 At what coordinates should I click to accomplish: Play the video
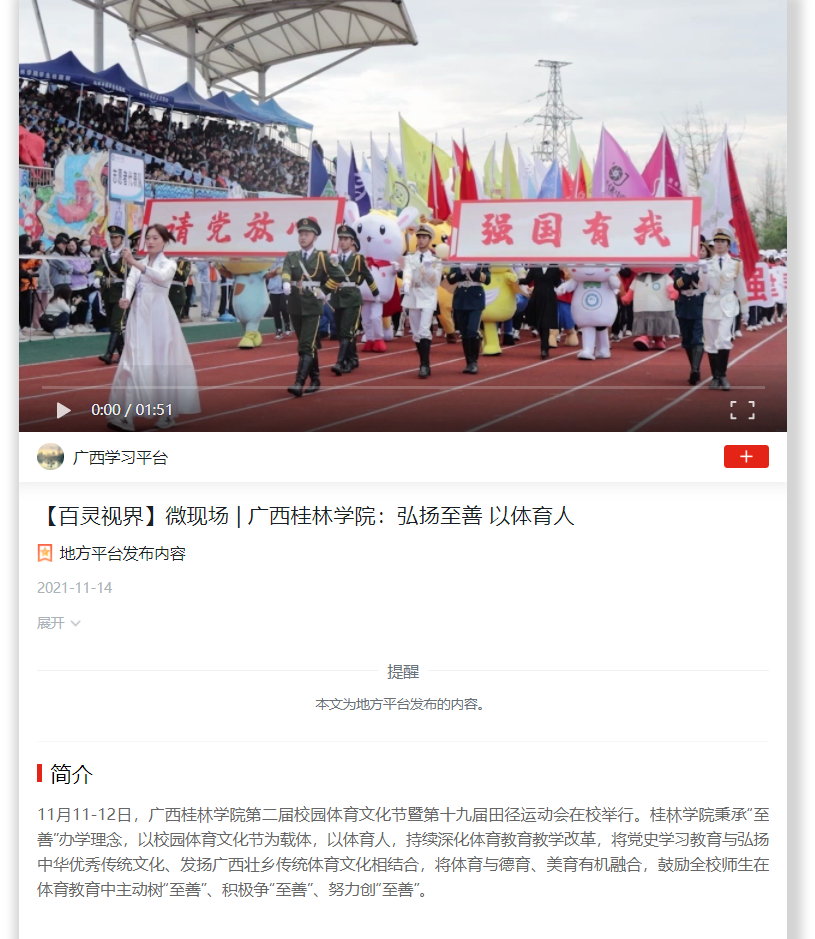pyautogui.click(x=64, y=410)
